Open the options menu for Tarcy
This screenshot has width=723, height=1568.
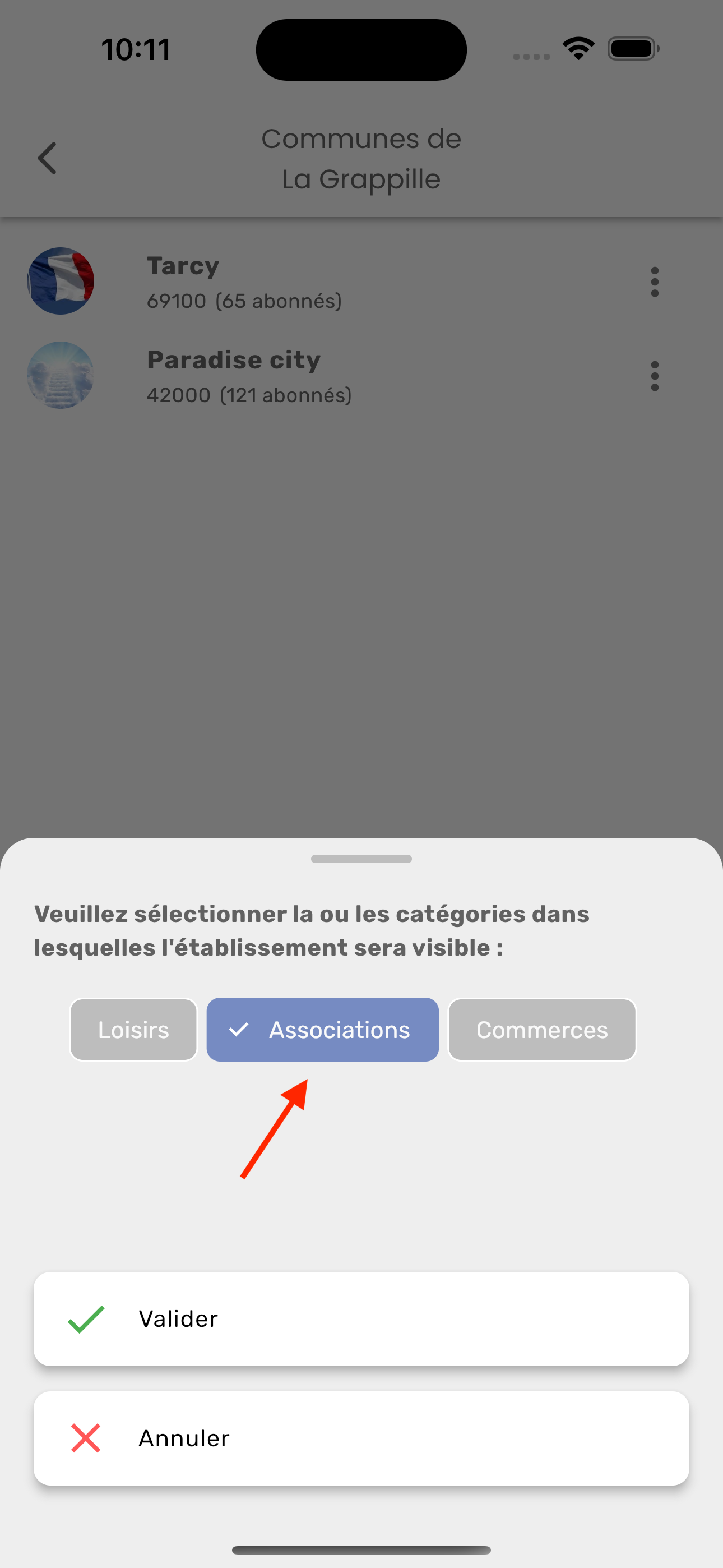(654, 282)
